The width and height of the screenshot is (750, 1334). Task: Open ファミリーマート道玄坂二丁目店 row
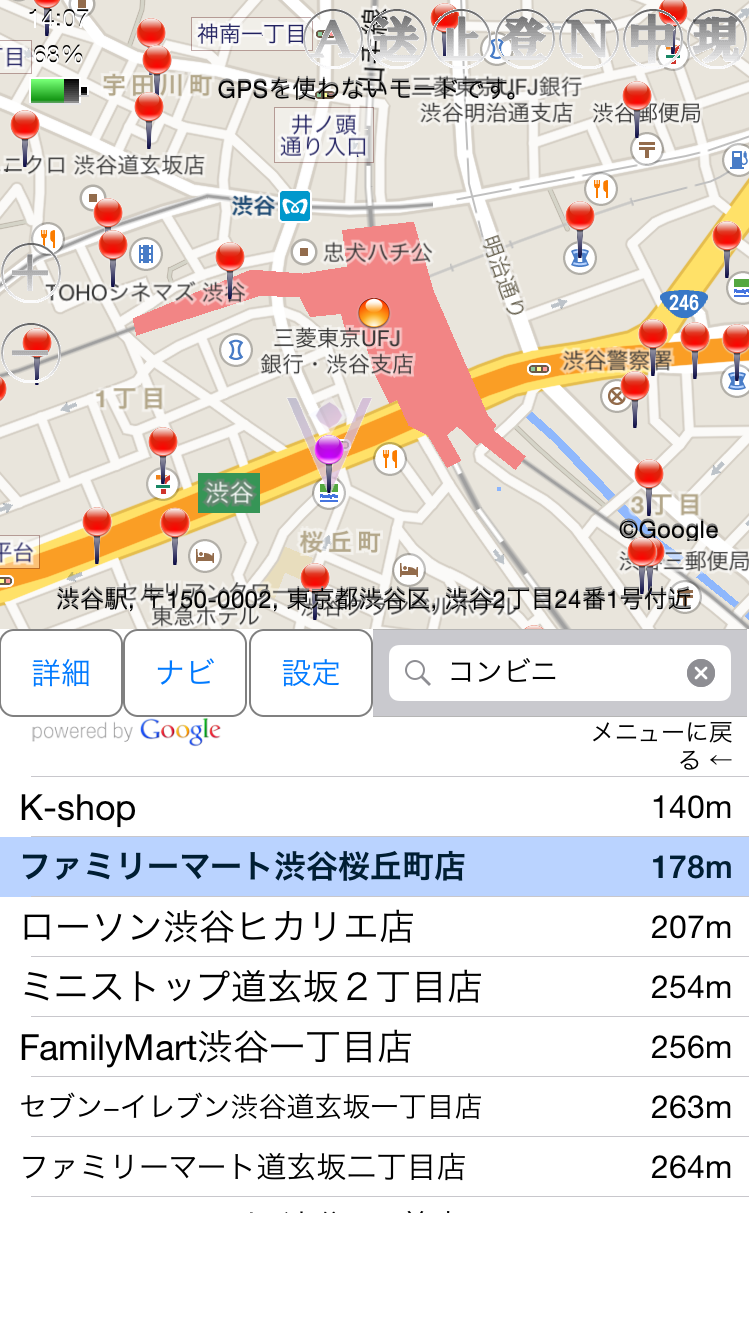coord(375,1167)
